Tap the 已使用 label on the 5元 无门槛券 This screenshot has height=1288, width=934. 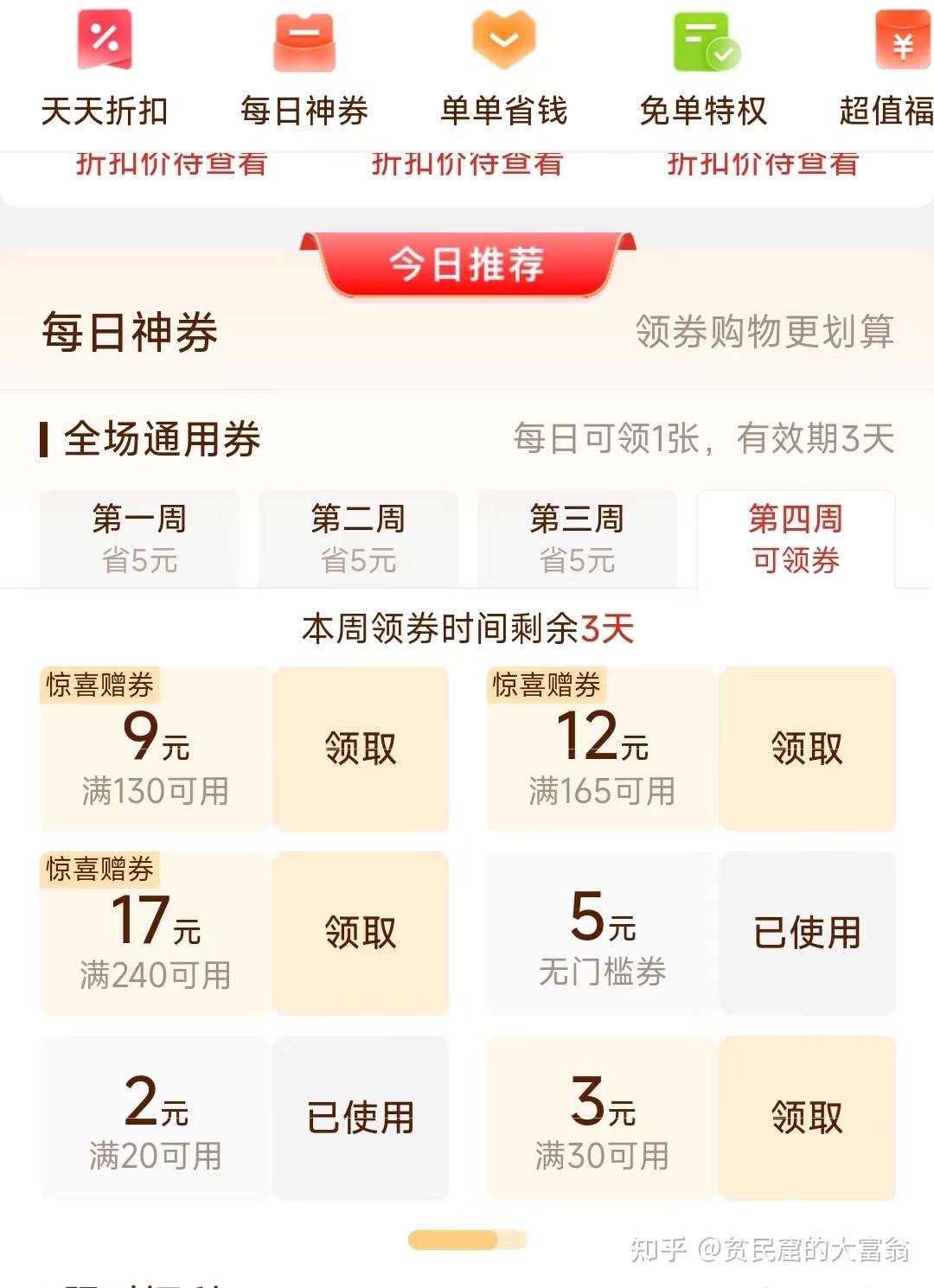808,933
